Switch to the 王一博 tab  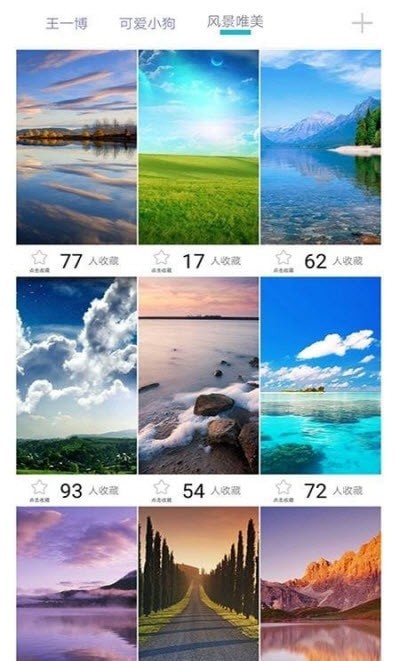67,23
